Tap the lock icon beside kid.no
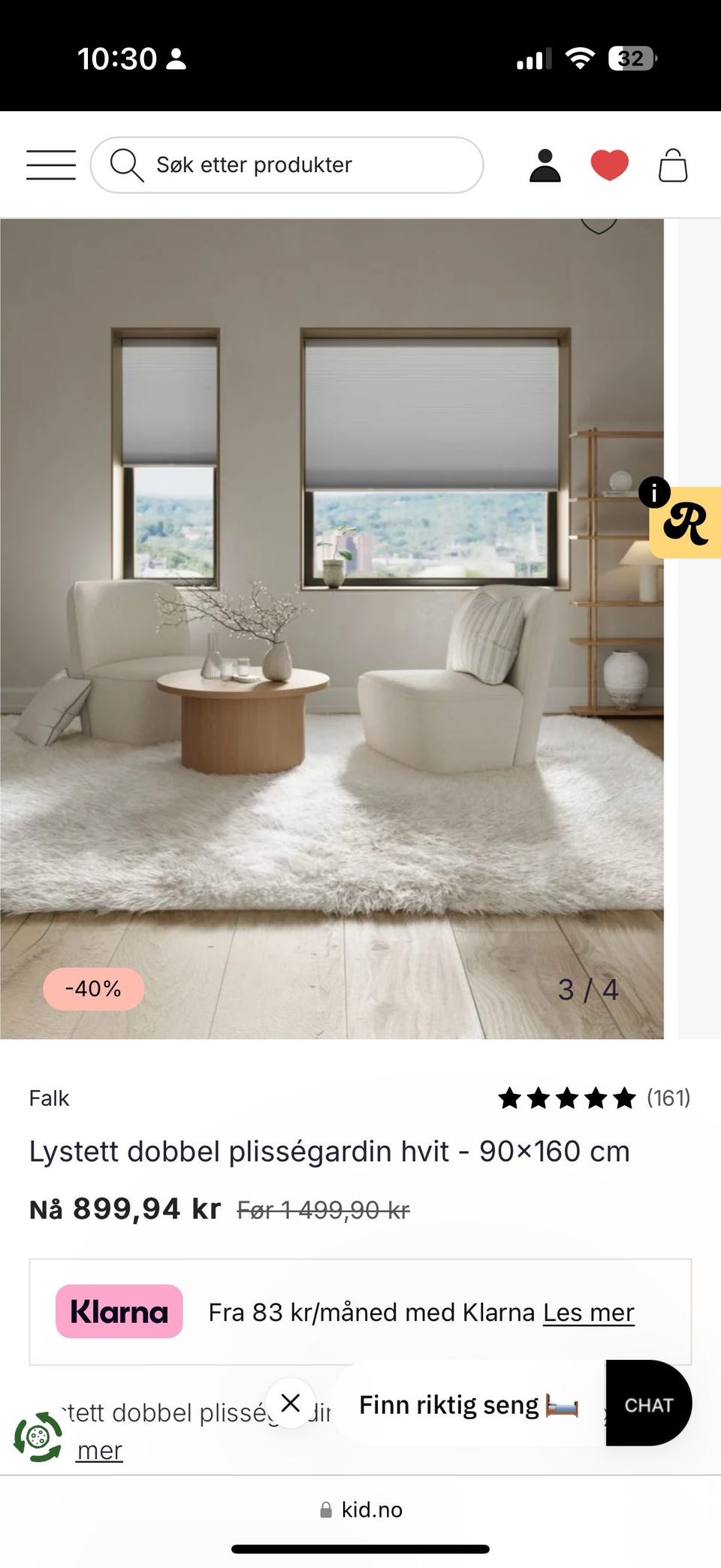 (326, 1510)
